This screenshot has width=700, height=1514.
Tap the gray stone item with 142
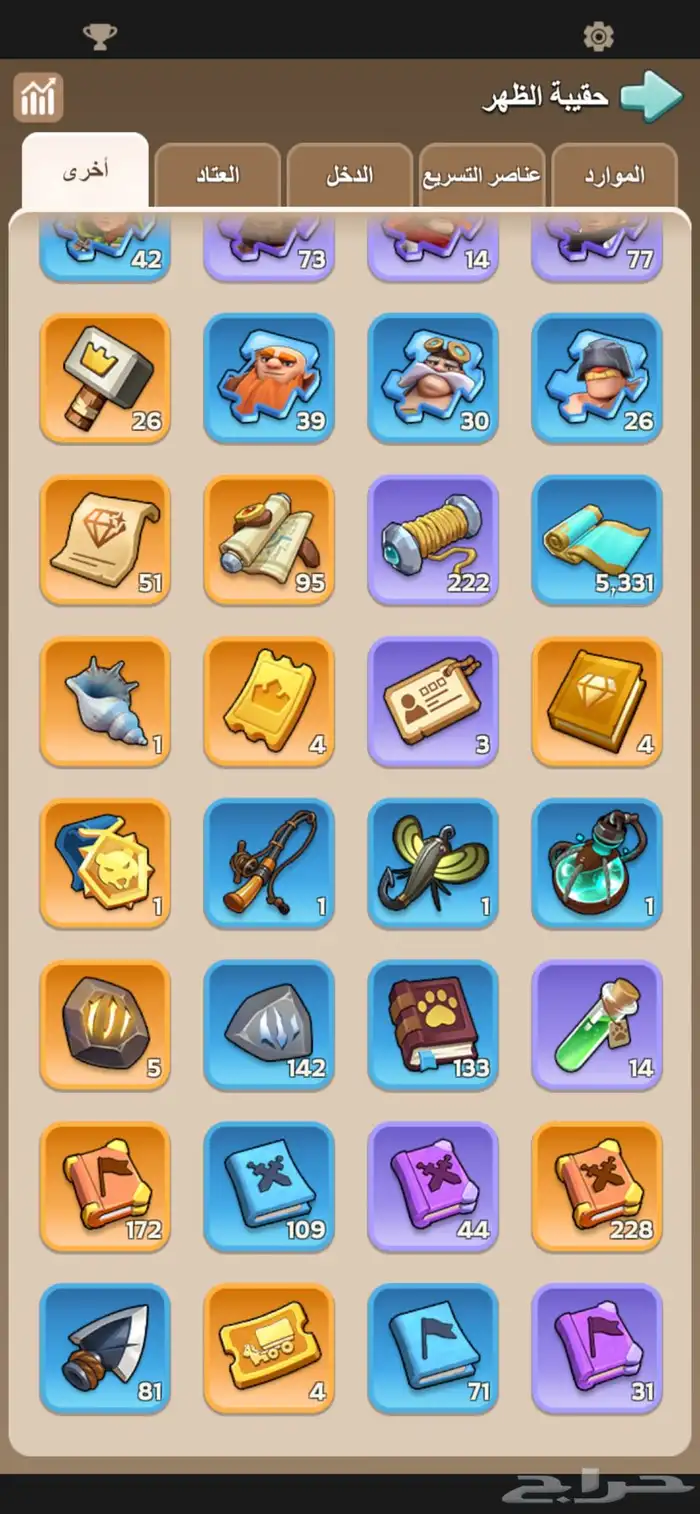coord(269,1026)
